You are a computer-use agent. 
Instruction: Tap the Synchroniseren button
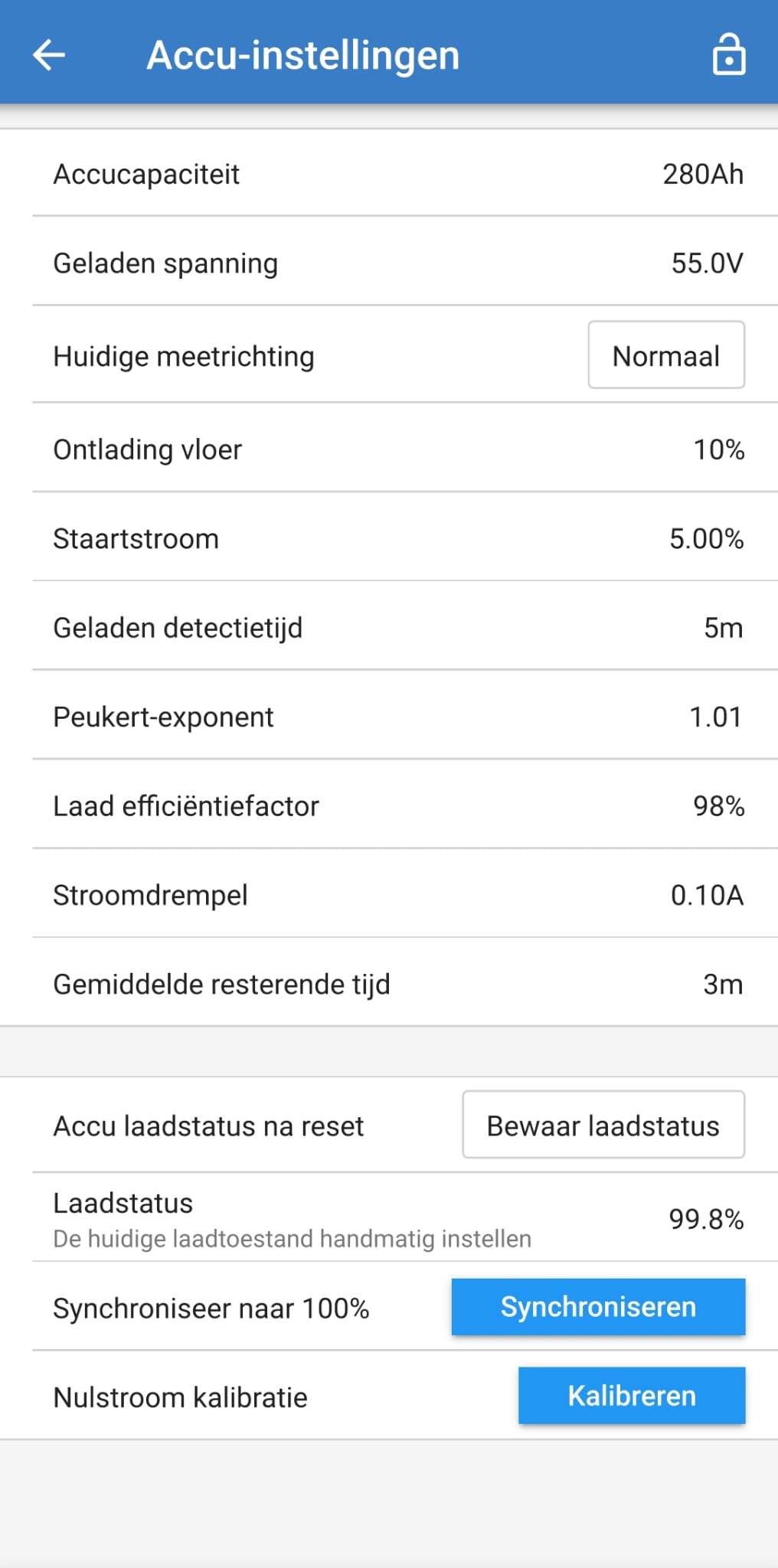(x=597, y=1307)
